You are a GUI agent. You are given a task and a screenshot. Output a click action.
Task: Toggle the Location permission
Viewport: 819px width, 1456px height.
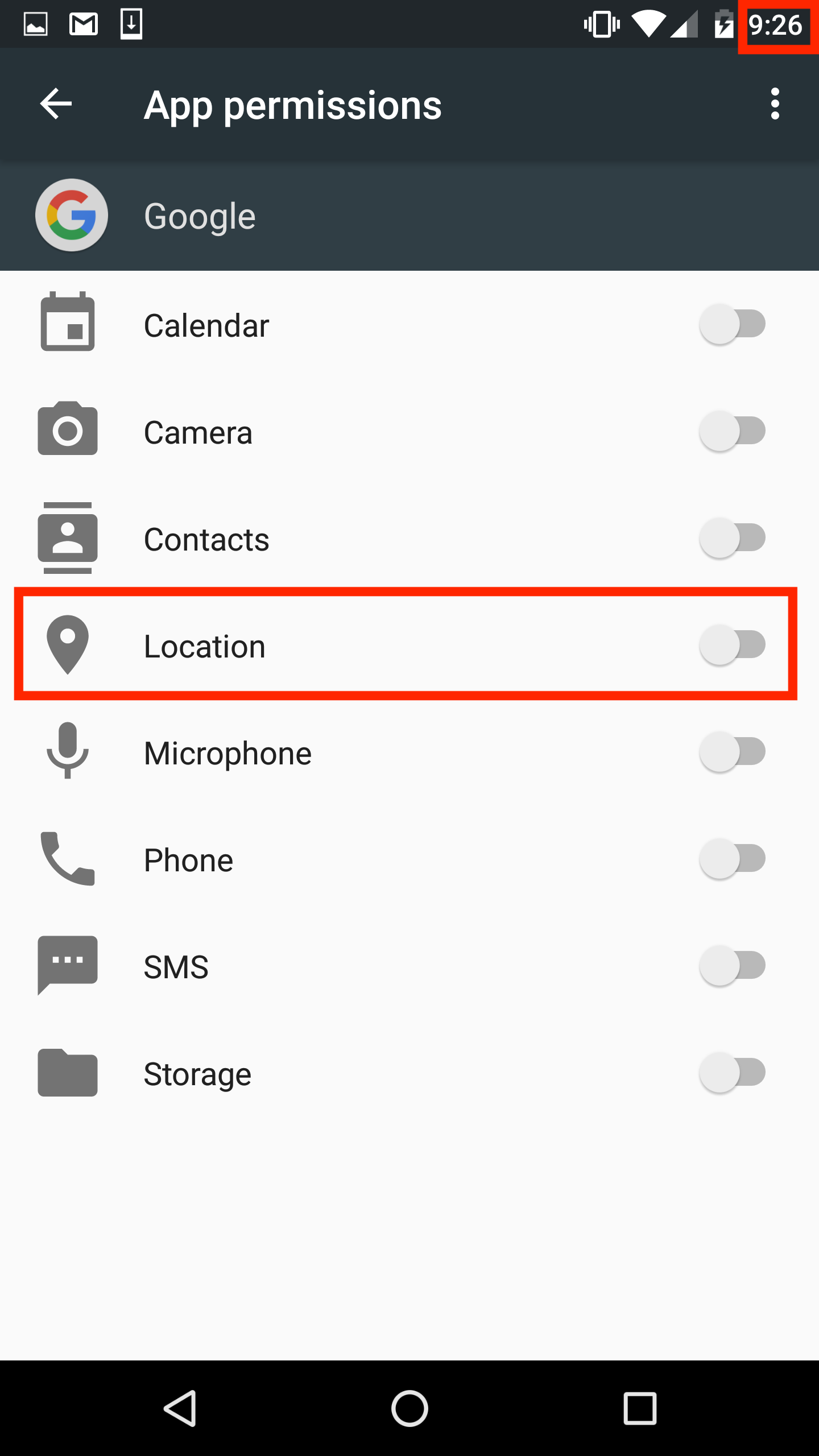[x=732, y=646]
